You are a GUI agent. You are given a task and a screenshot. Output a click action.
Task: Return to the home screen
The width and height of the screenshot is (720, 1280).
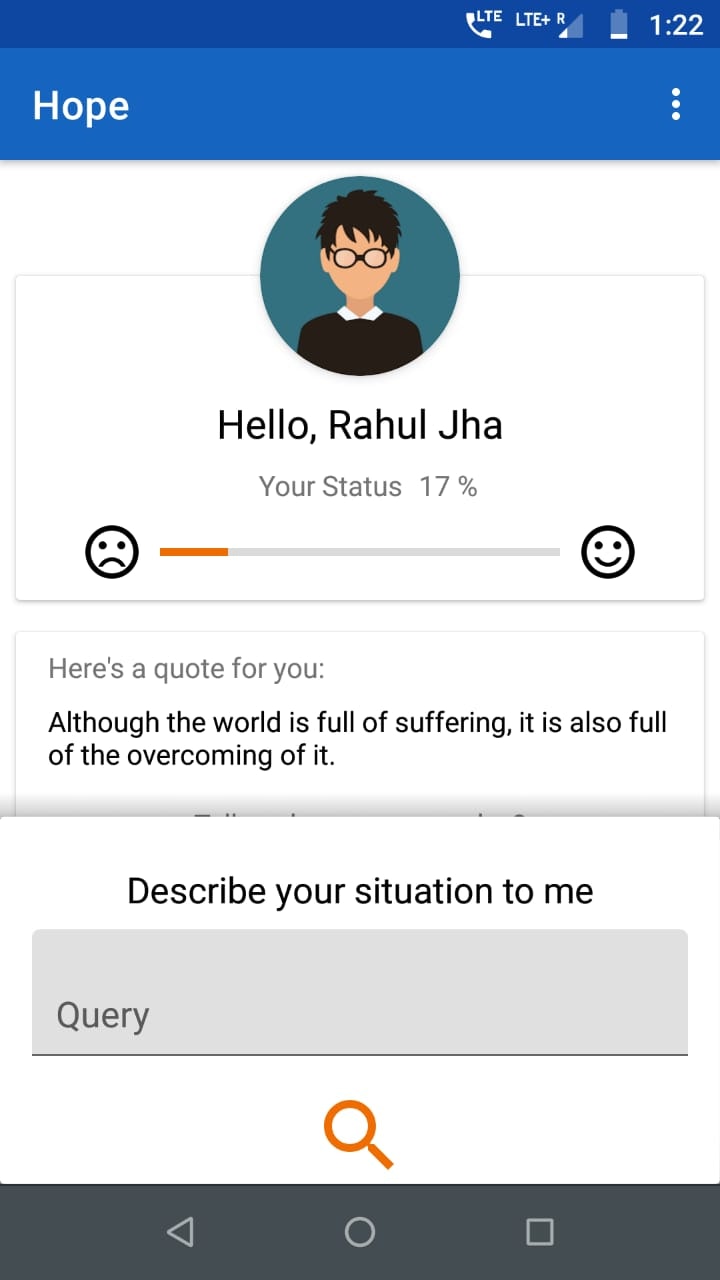point(360,1231)
